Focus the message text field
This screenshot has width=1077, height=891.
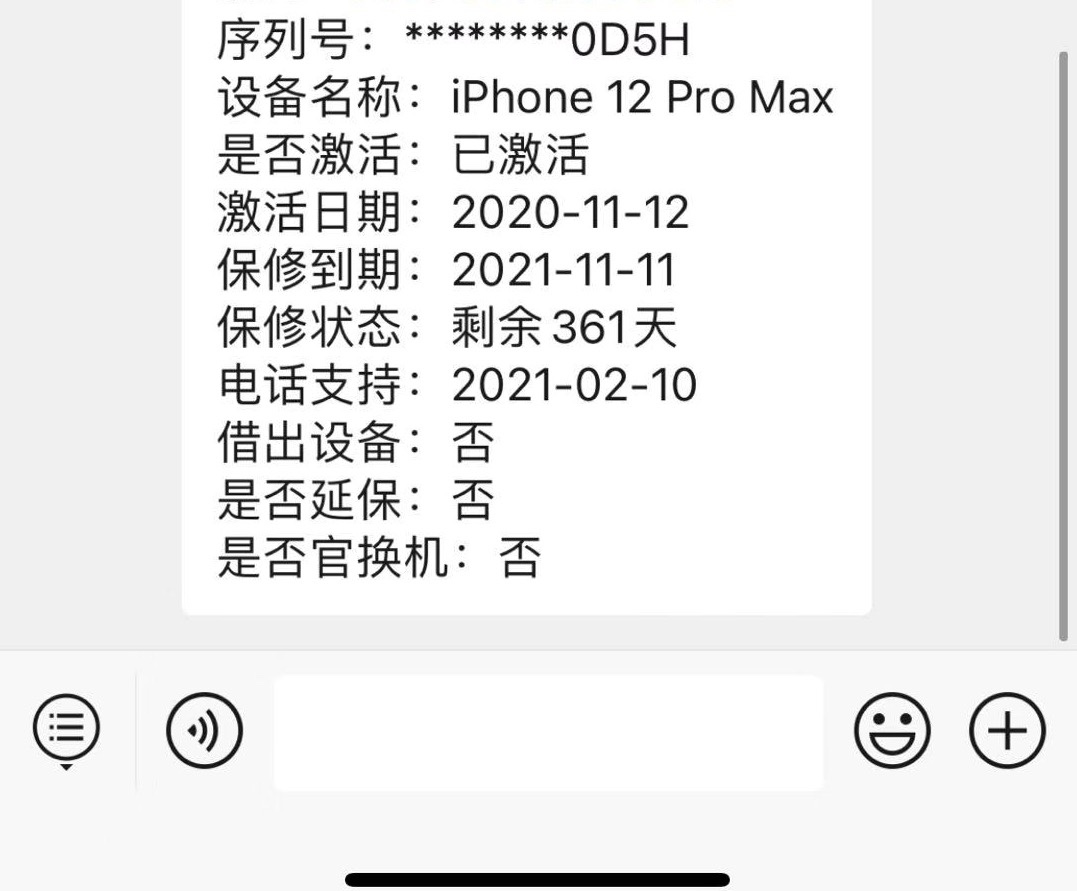(x=548, y=733)
